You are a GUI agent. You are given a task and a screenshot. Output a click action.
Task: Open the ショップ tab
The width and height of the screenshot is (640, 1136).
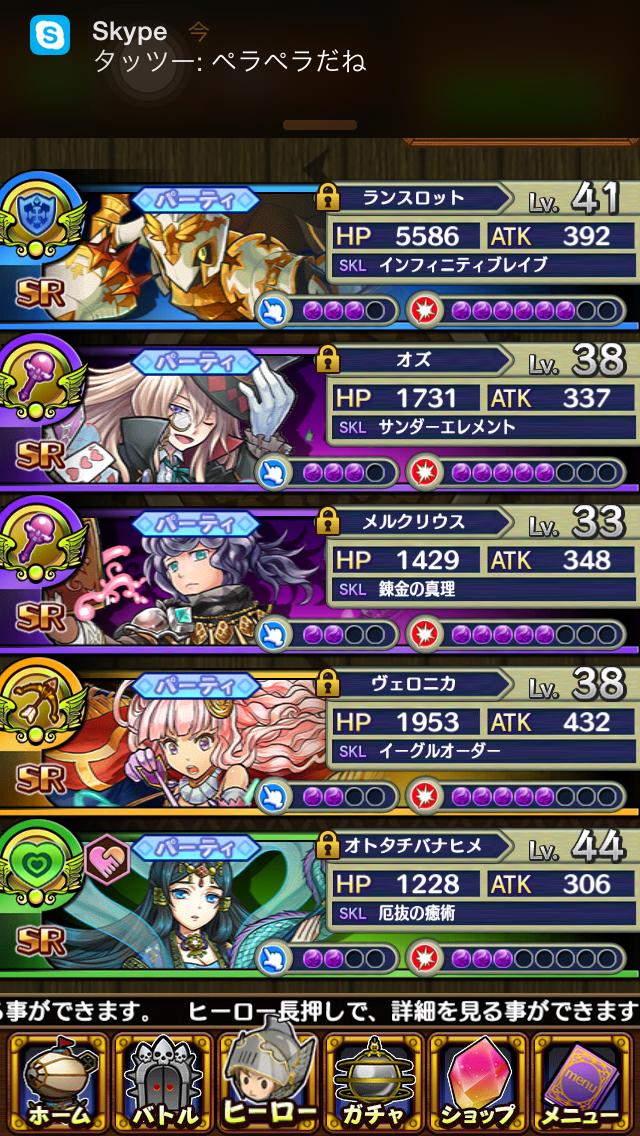tap(478, 1080)
